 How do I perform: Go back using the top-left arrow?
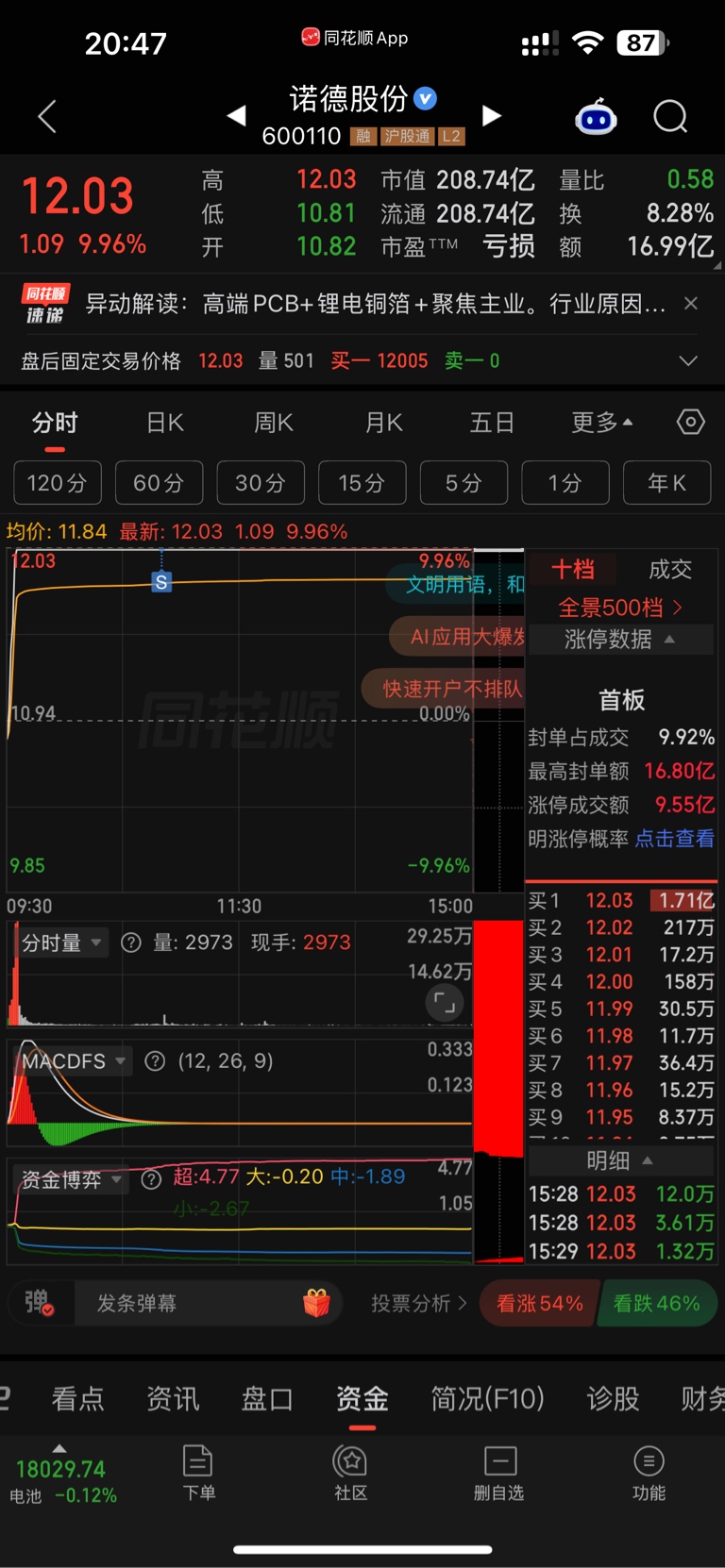point(47,116)
